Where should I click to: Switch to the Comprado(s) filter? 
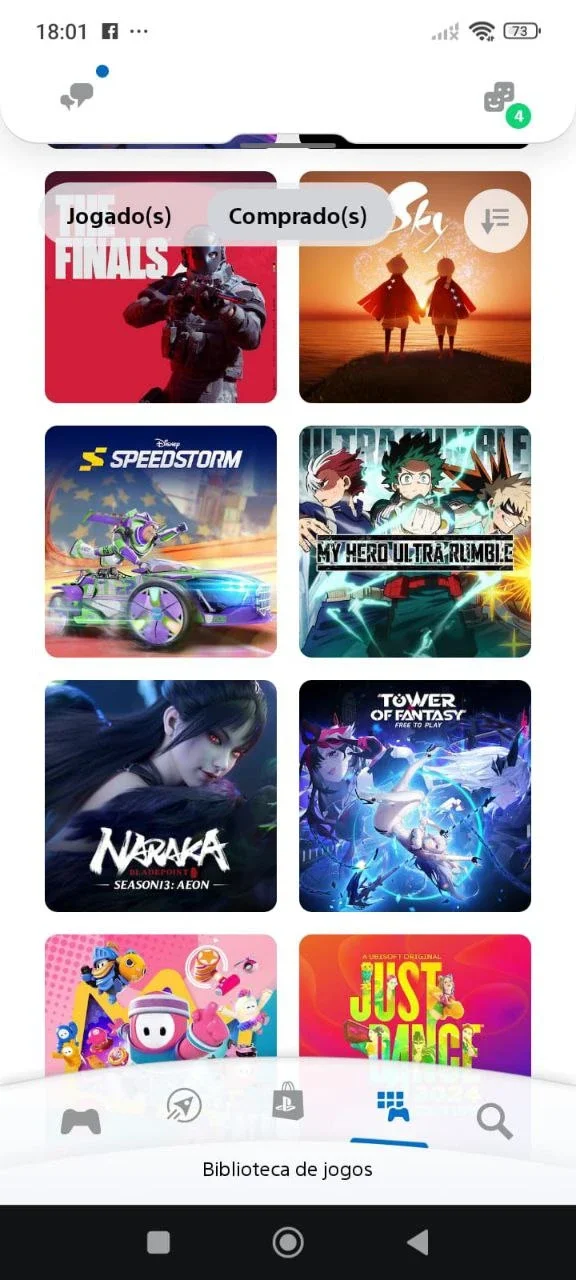click(x=298, y=216)
